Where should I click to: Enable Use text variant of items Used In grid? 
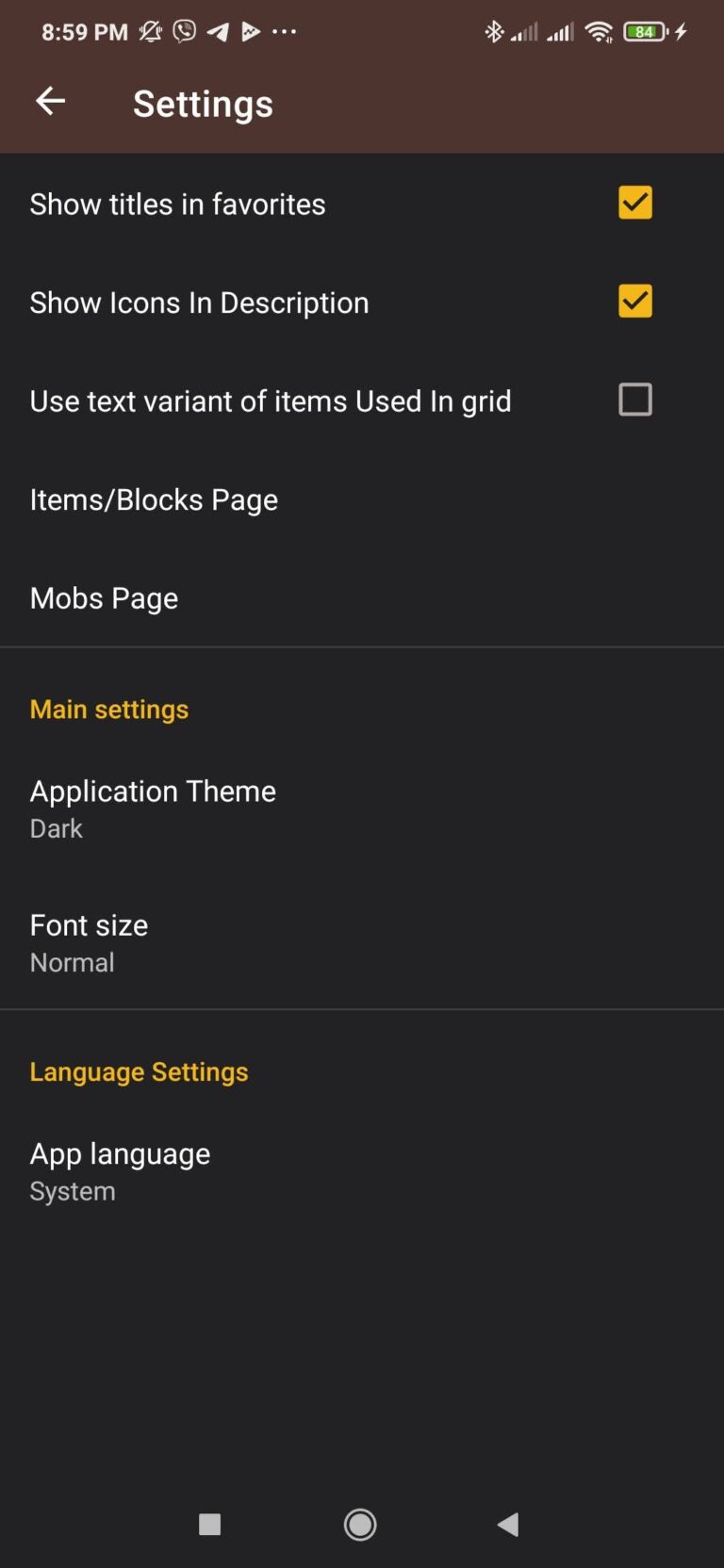[x=634, y=400]
